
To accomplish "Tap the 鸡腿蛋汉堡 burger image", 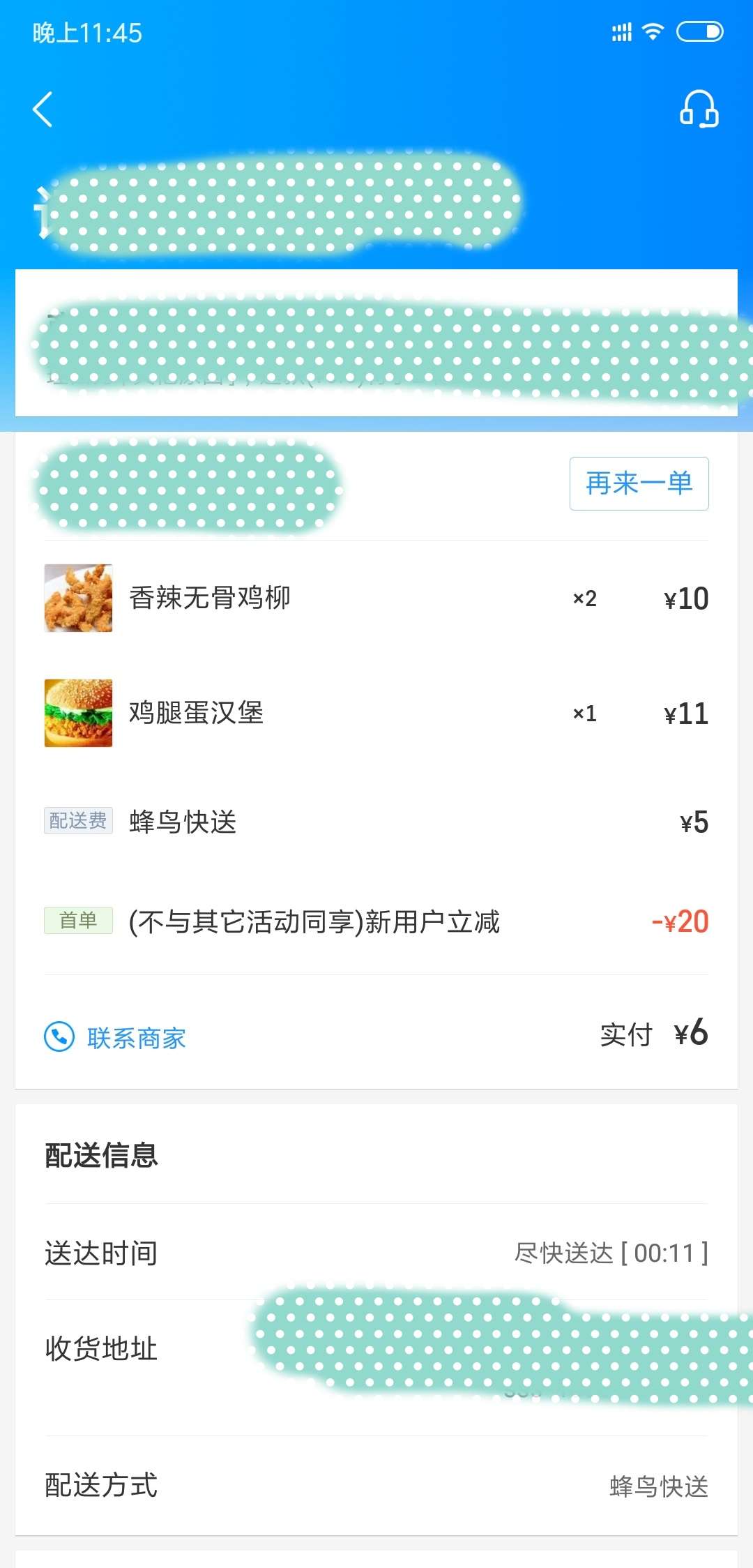I will (x=78, y=714).
